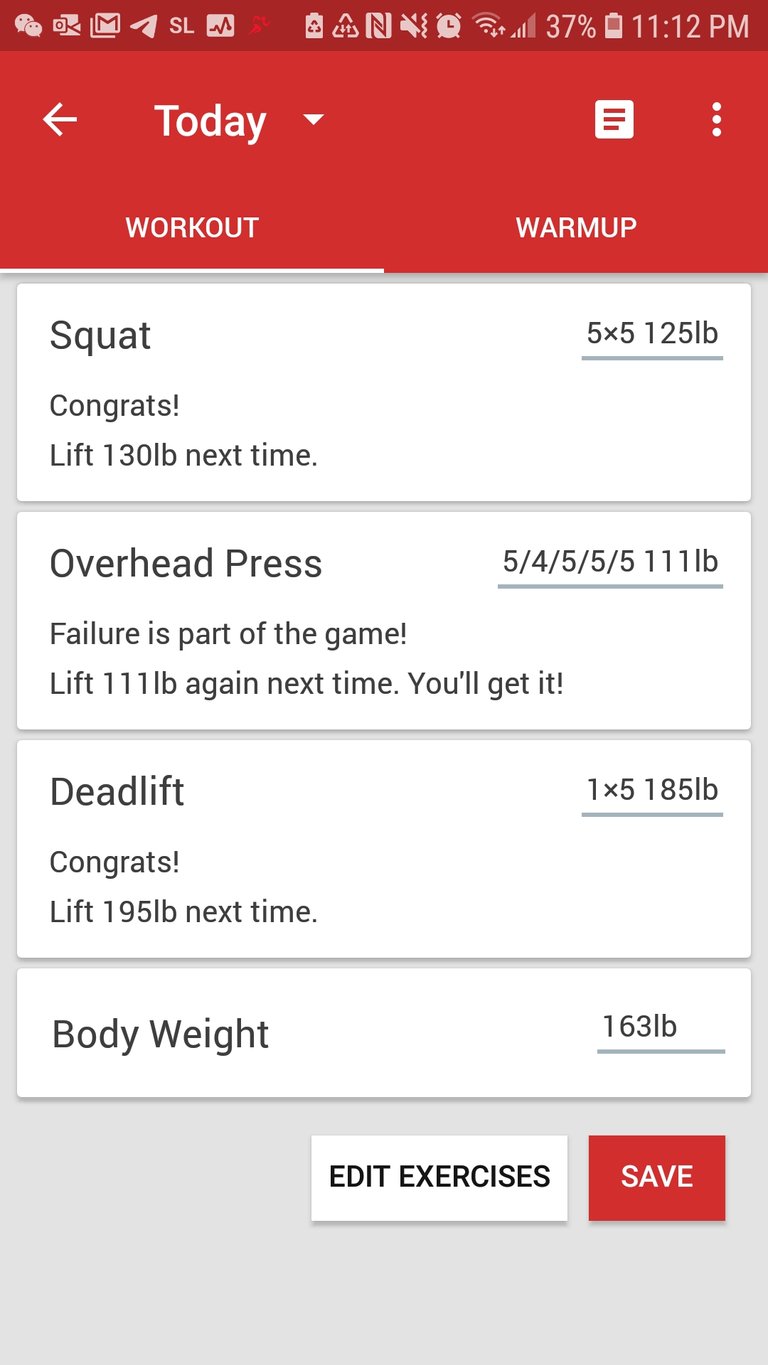Edit the Squat 5×5 125lb field
The height and width of the screenshot is (1365, 768).
652,334
